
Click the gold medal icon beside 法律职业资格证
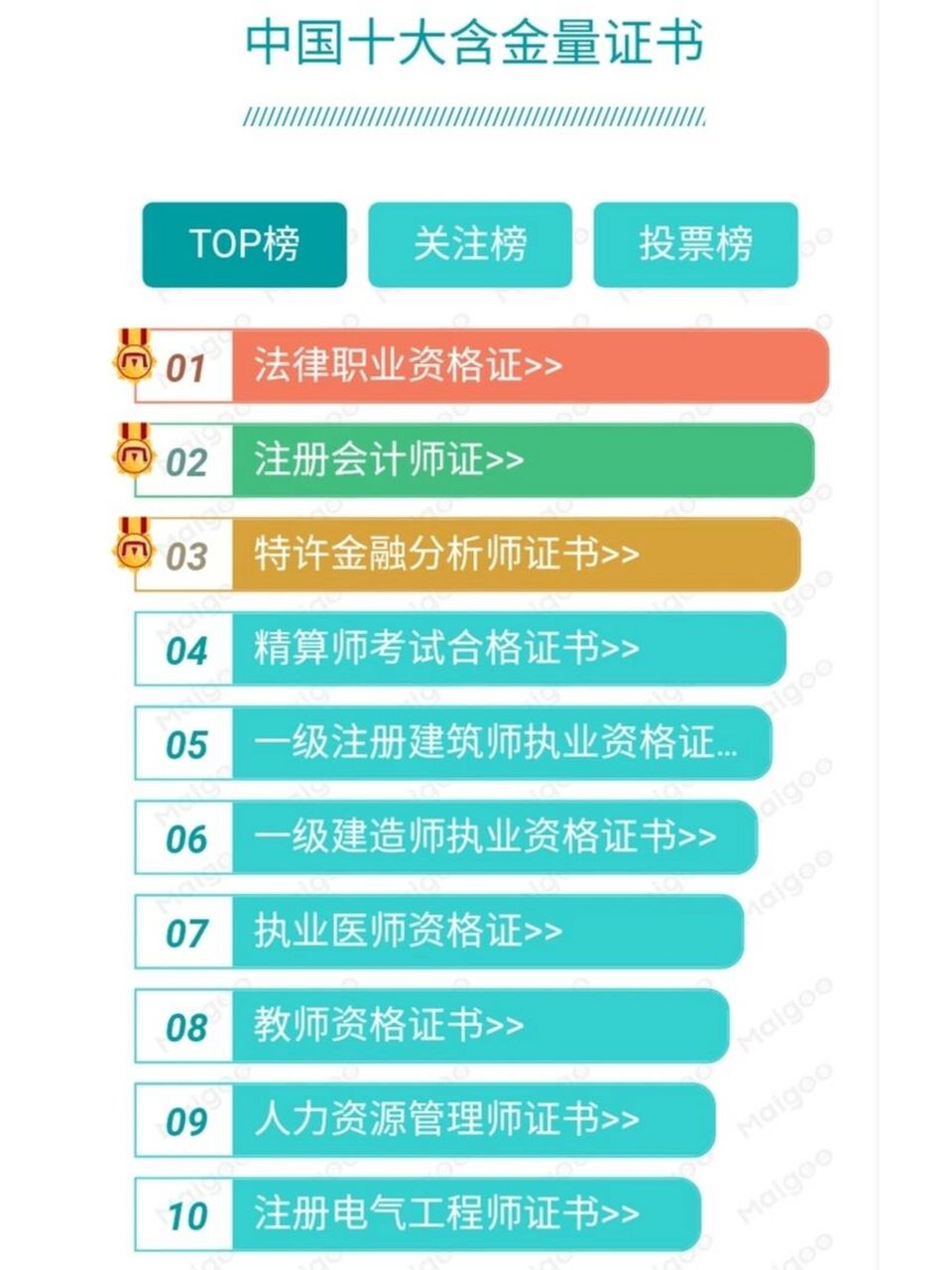135,364
